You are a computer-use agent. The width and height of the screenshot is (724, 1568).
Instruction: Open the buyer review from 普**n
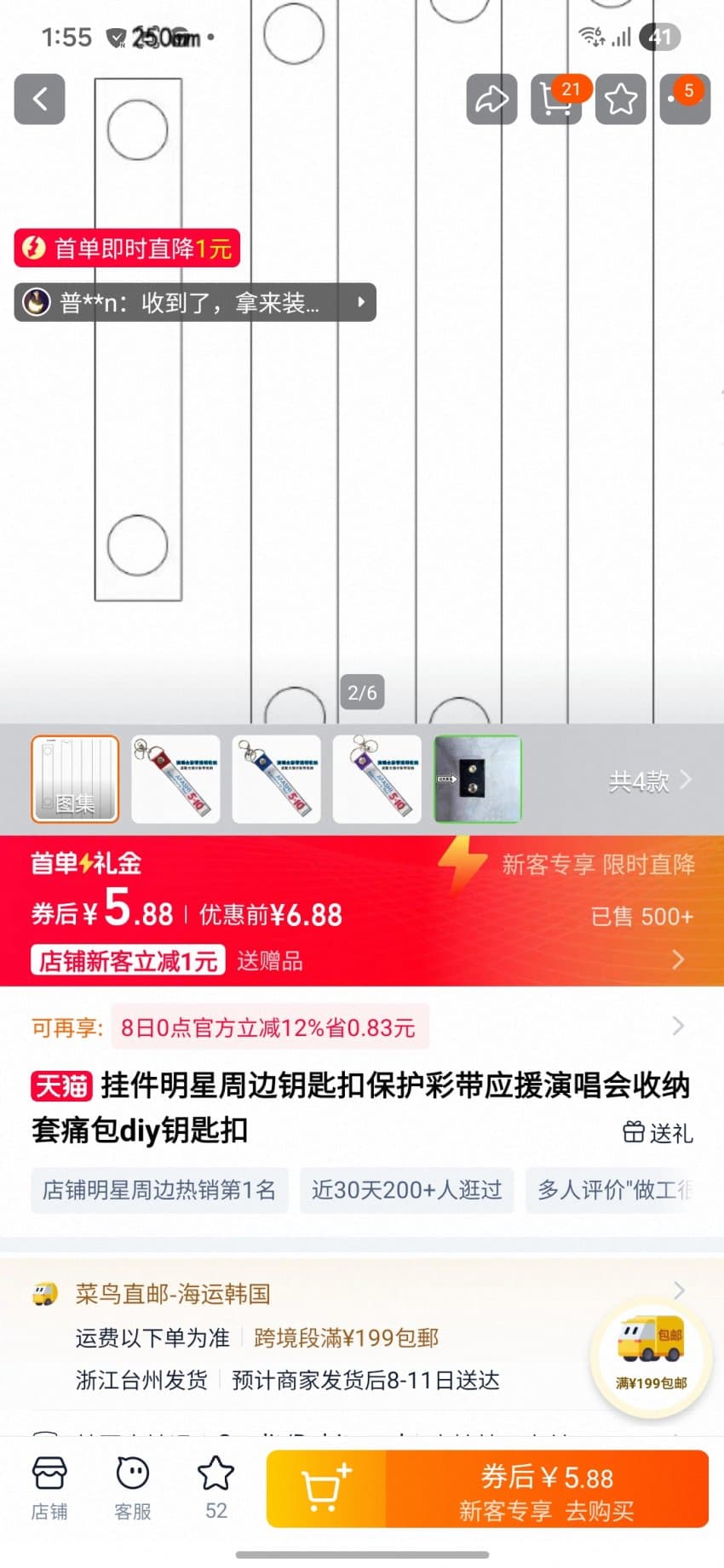[x=194, y=302]
